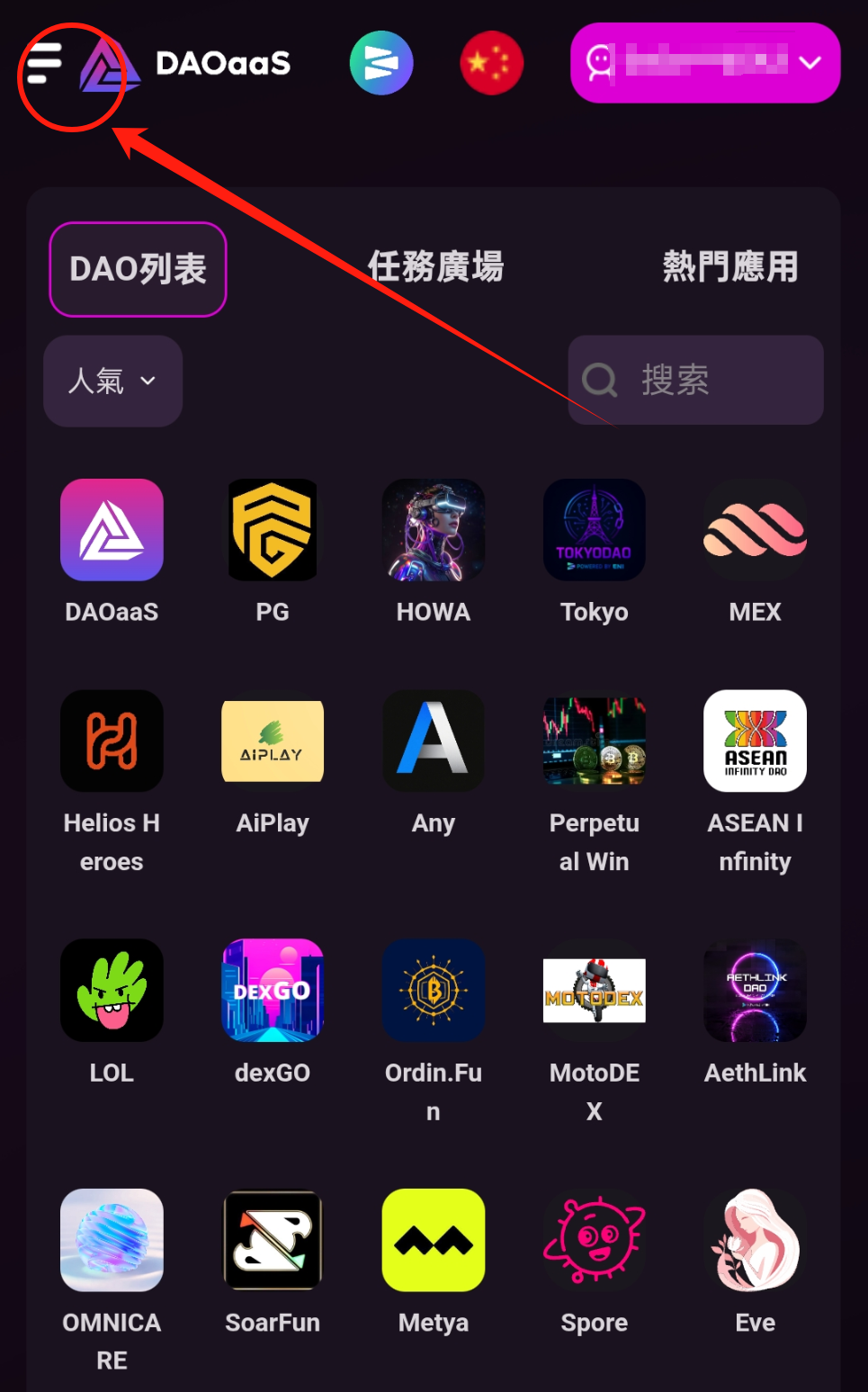
Task: View the HOWA DAO
Action: [x=434, y=530]
